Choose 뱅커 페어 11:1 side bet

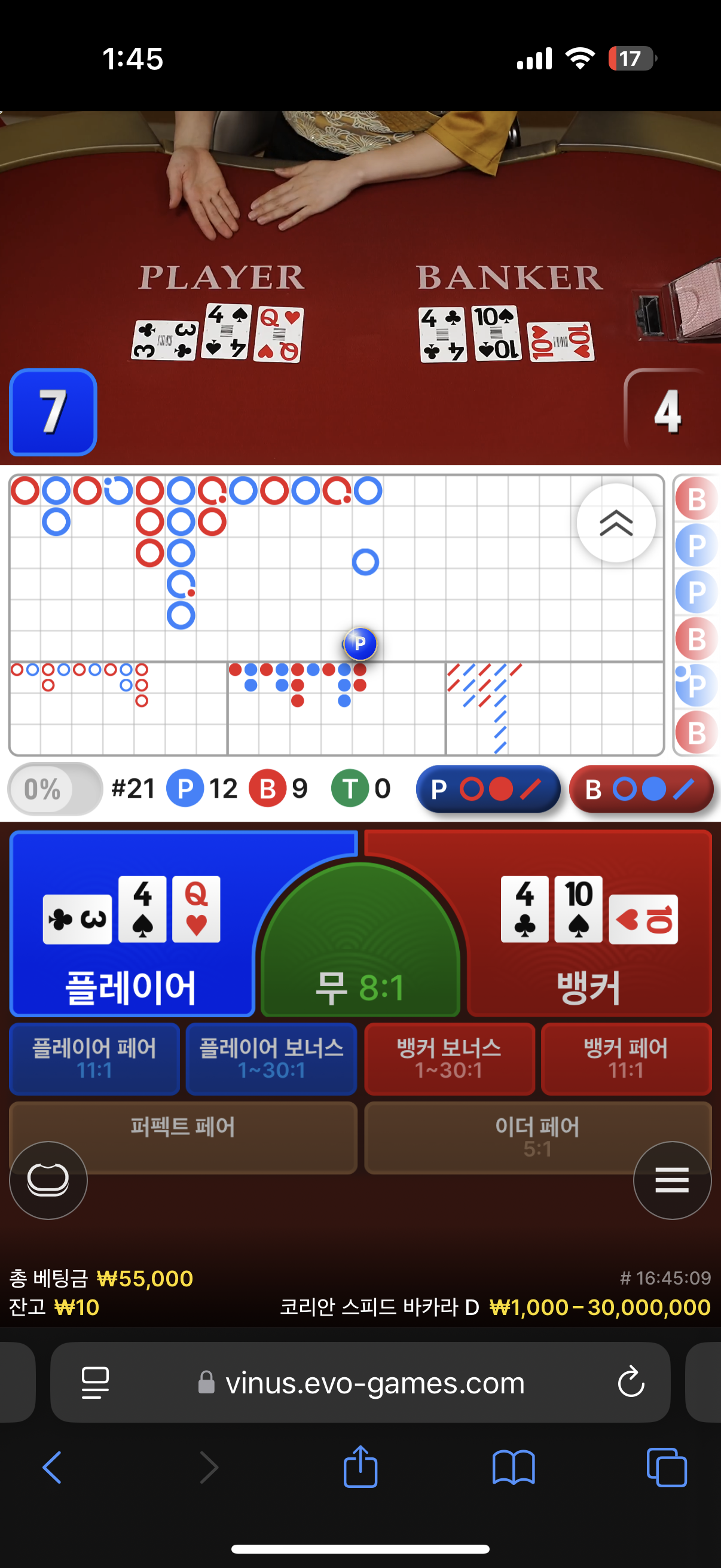point(626,1058)
